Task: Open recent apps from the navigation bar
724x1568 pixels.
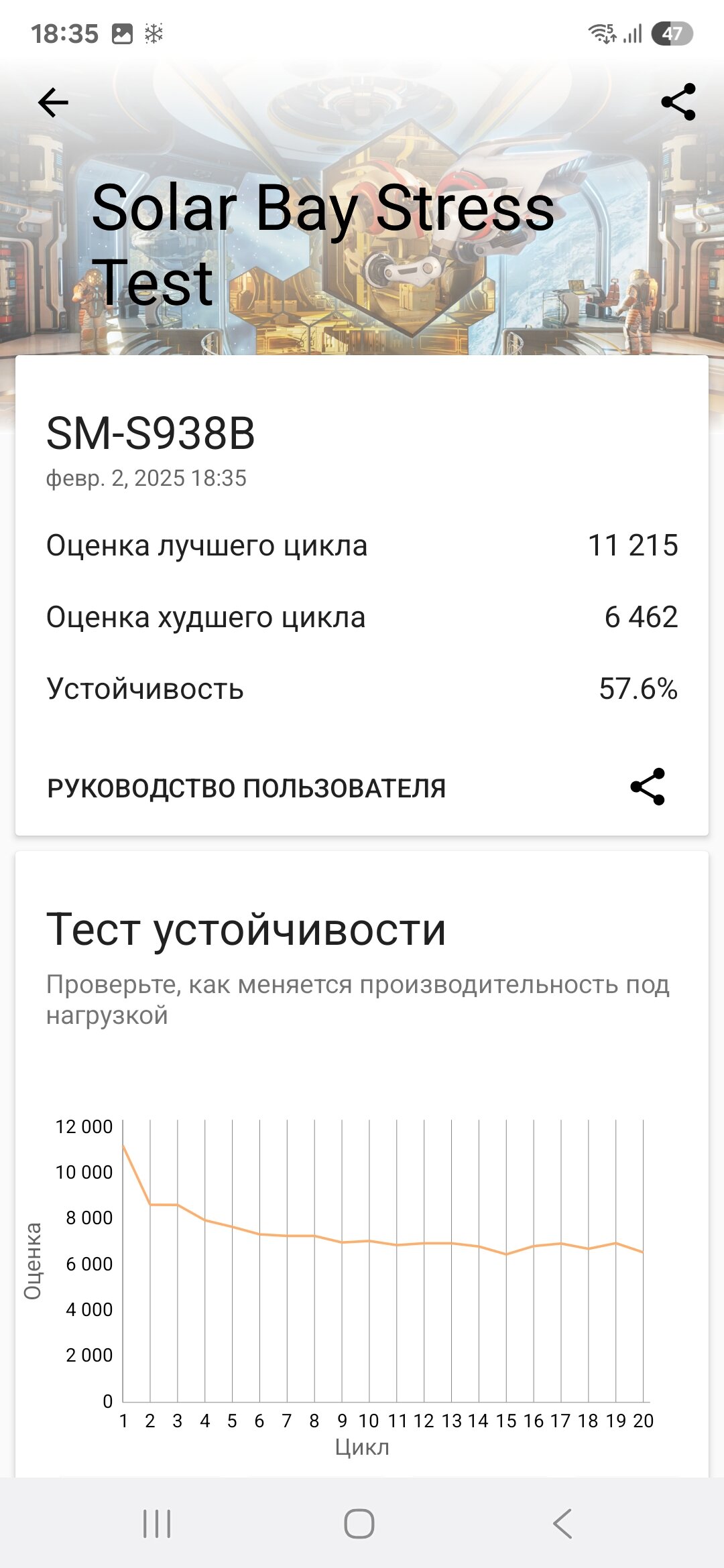Action: [x=158, y=1524]
